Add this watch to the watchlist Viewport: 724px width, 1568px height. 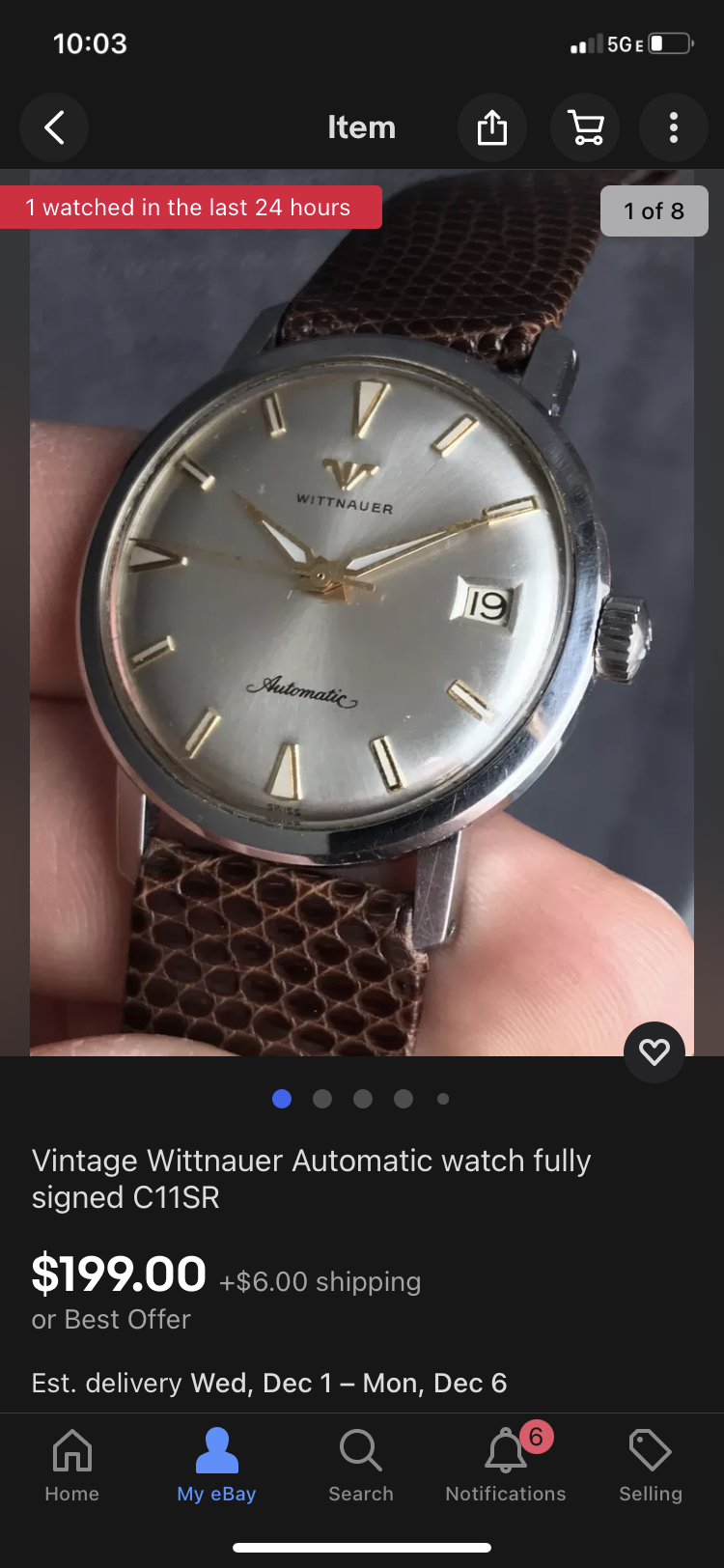click(x=654, y=1051)
